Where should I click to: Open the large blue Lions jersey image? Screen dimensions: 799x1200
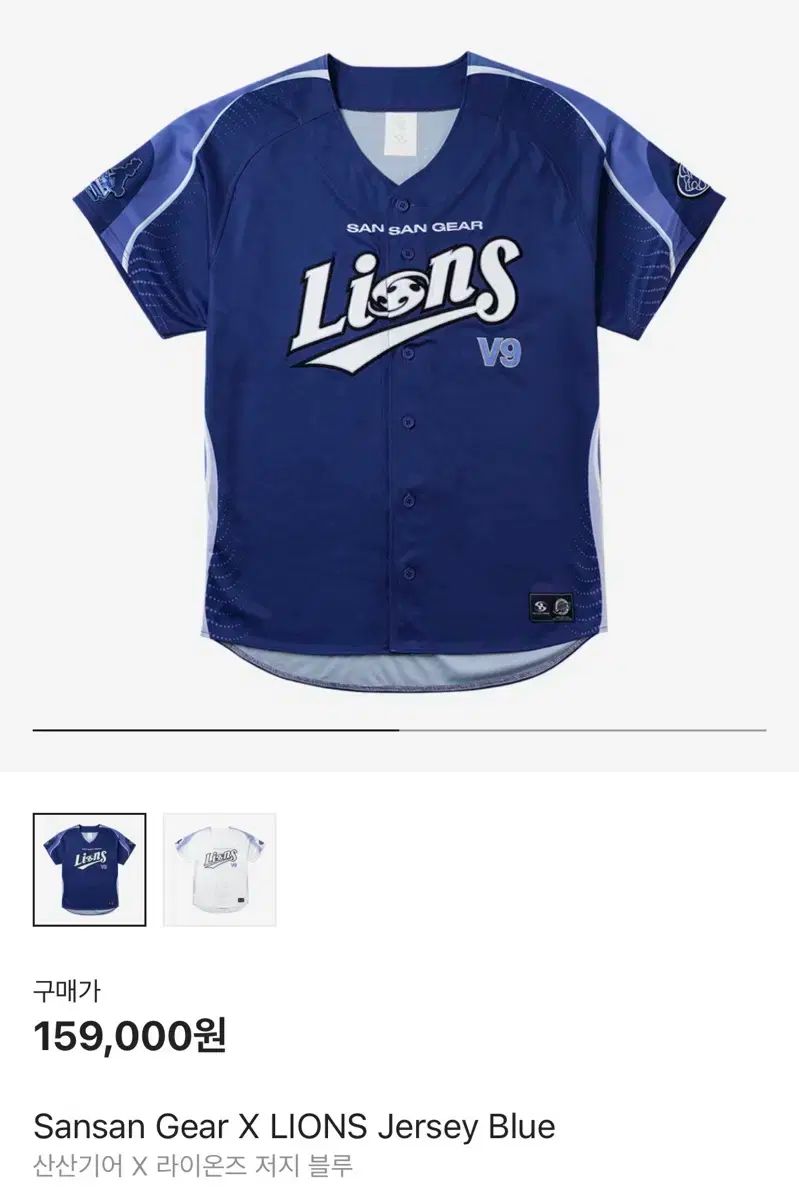click(x=400, y=360)
